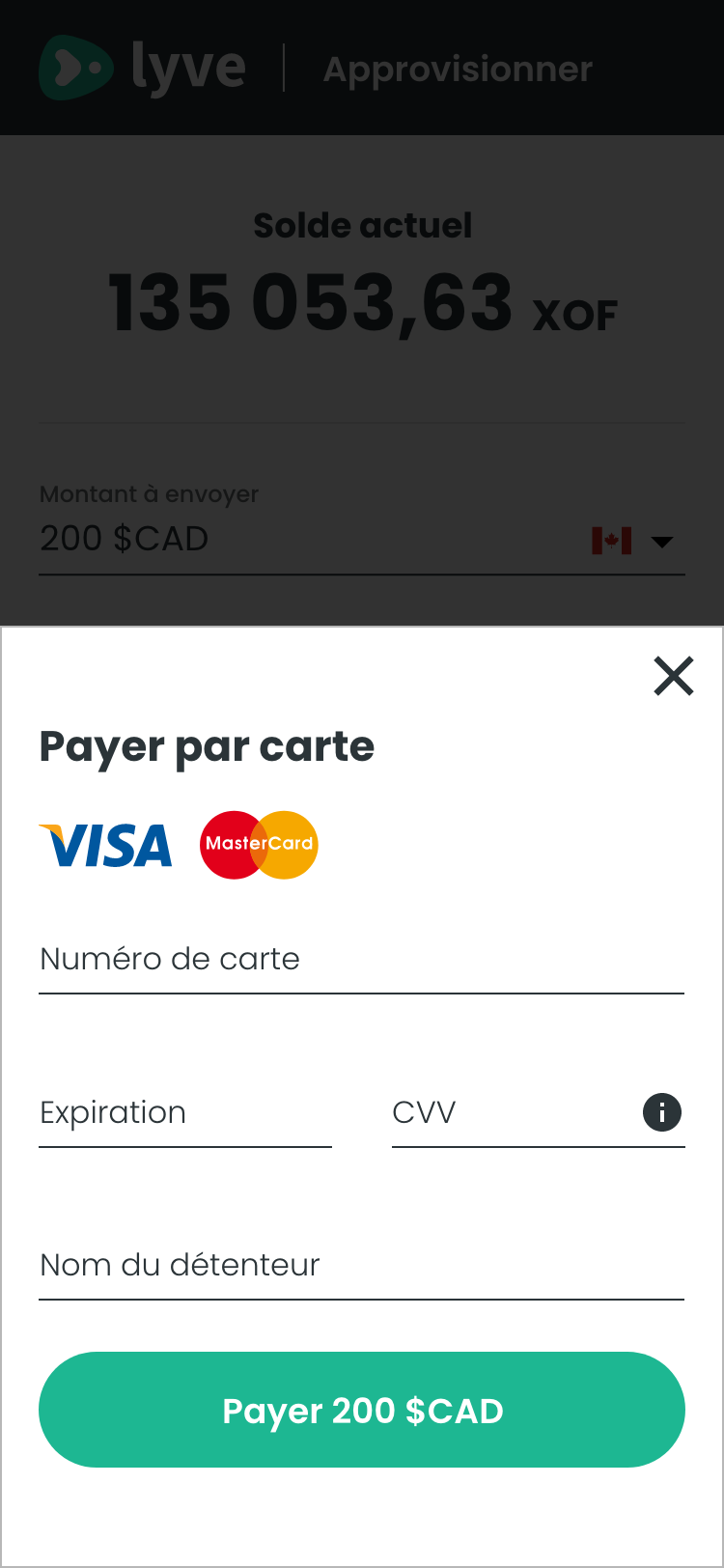Viewport: 724px width, 1568px height.
Task: Select the CVV input field
Action: [x=512, y=1113]
